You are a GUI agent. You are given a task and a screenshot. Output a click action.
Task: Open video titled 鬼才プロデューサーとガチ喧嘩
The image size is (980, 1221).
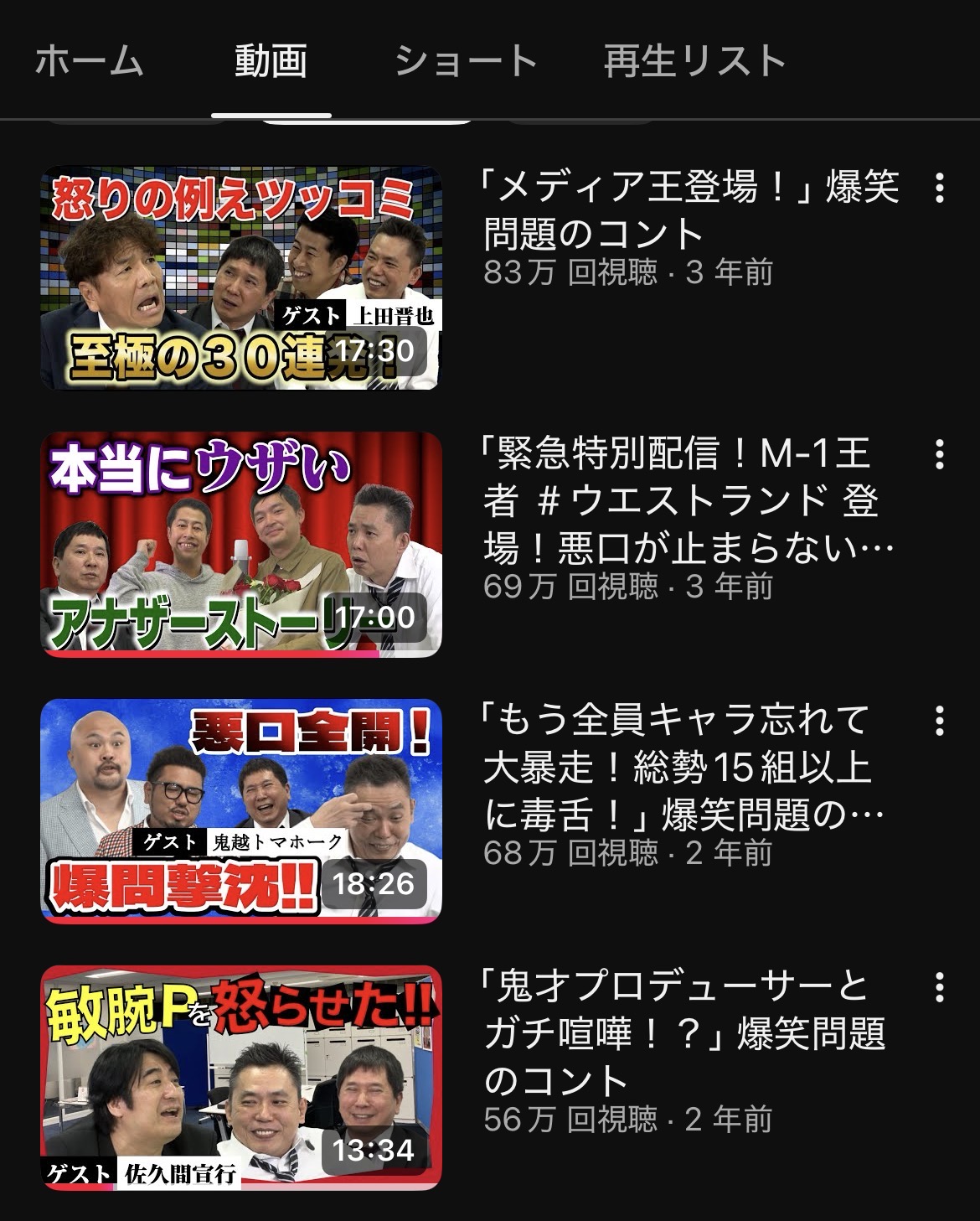tap(683, 1033)
